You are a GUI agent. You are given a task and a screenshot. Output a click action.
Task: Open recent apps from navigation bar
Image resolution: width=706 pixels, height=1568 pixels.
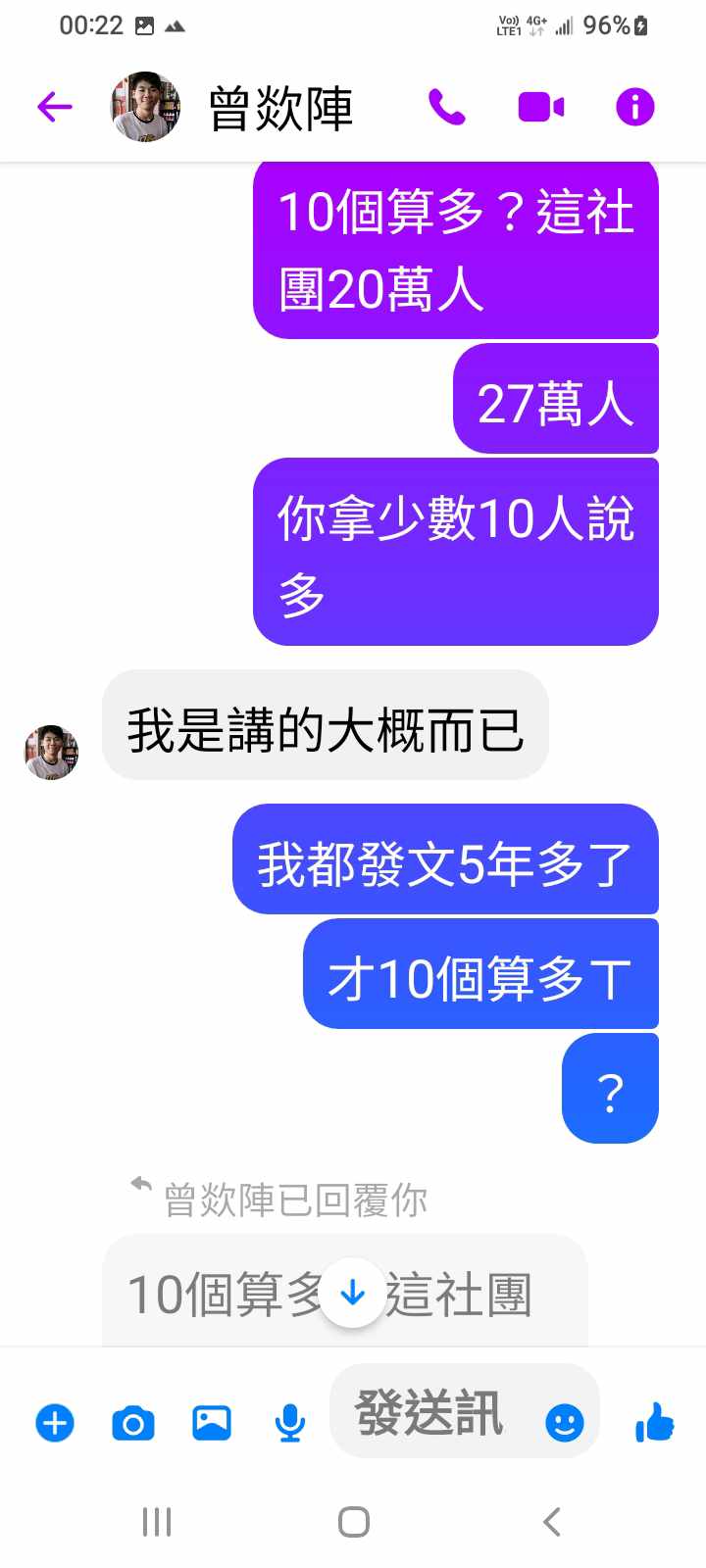157,1522
